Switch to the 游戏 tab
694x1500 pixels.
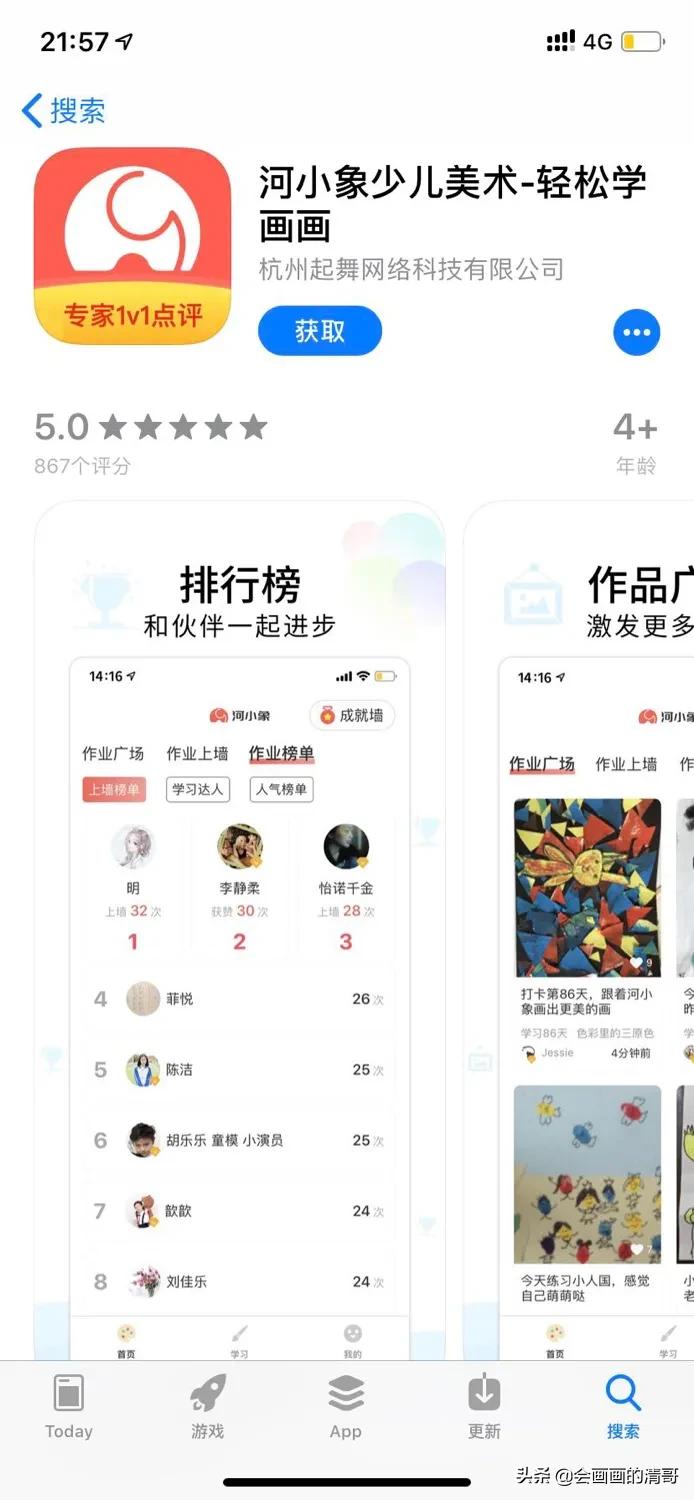click(208, 1407)
